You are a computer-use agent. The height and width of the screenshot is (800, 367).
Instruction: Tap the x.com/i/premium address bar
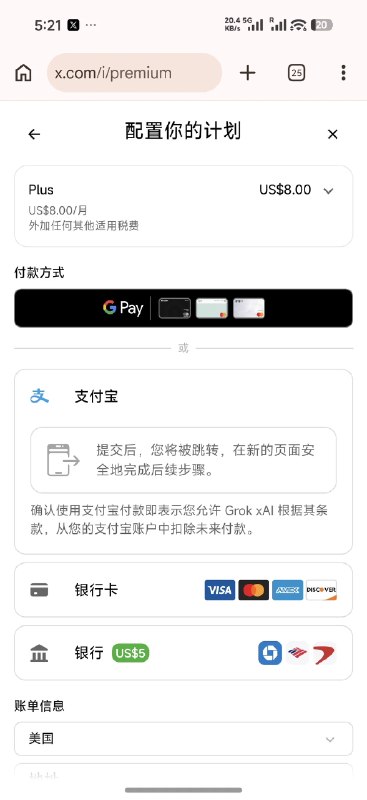(x=134, y=73)
